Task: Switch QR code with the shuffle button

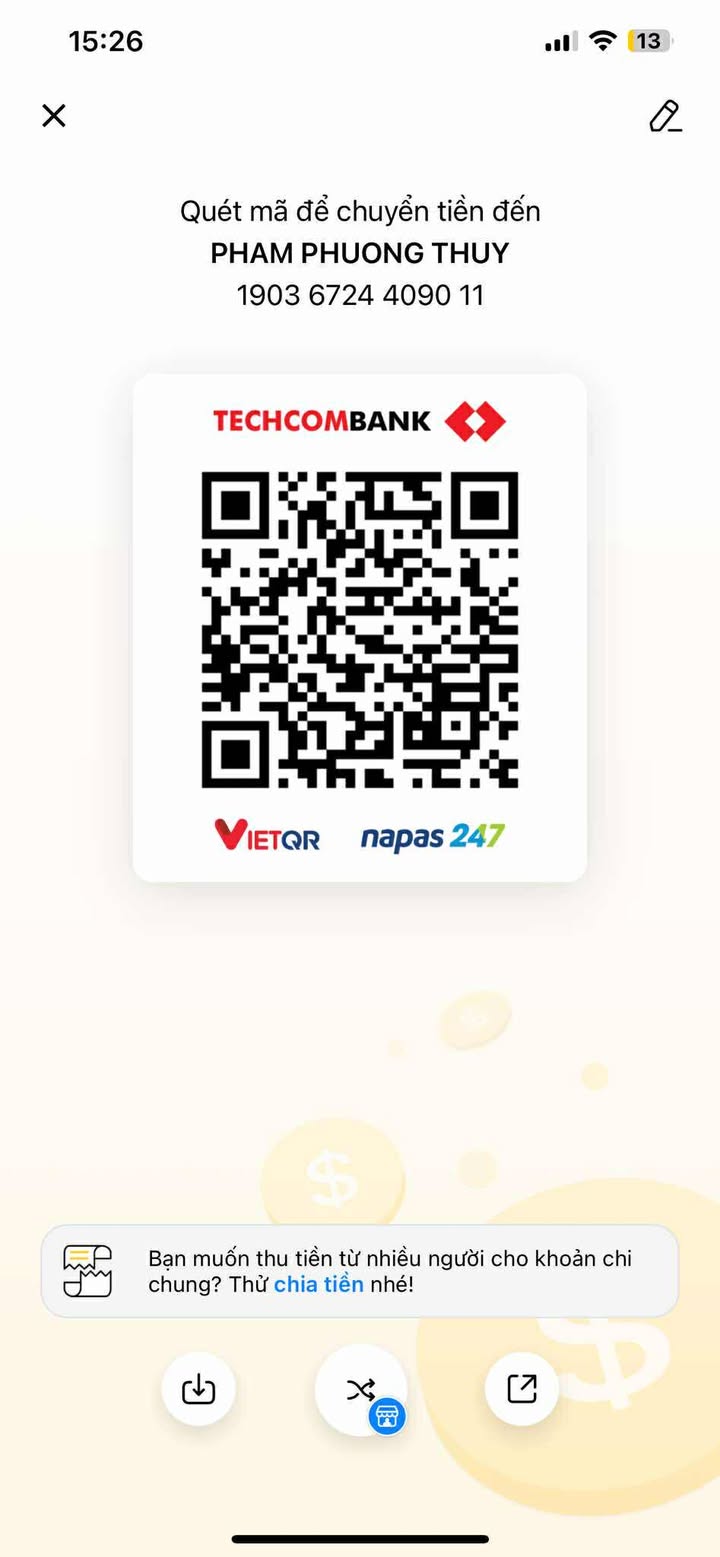Action: click(x=360, y=1389)
